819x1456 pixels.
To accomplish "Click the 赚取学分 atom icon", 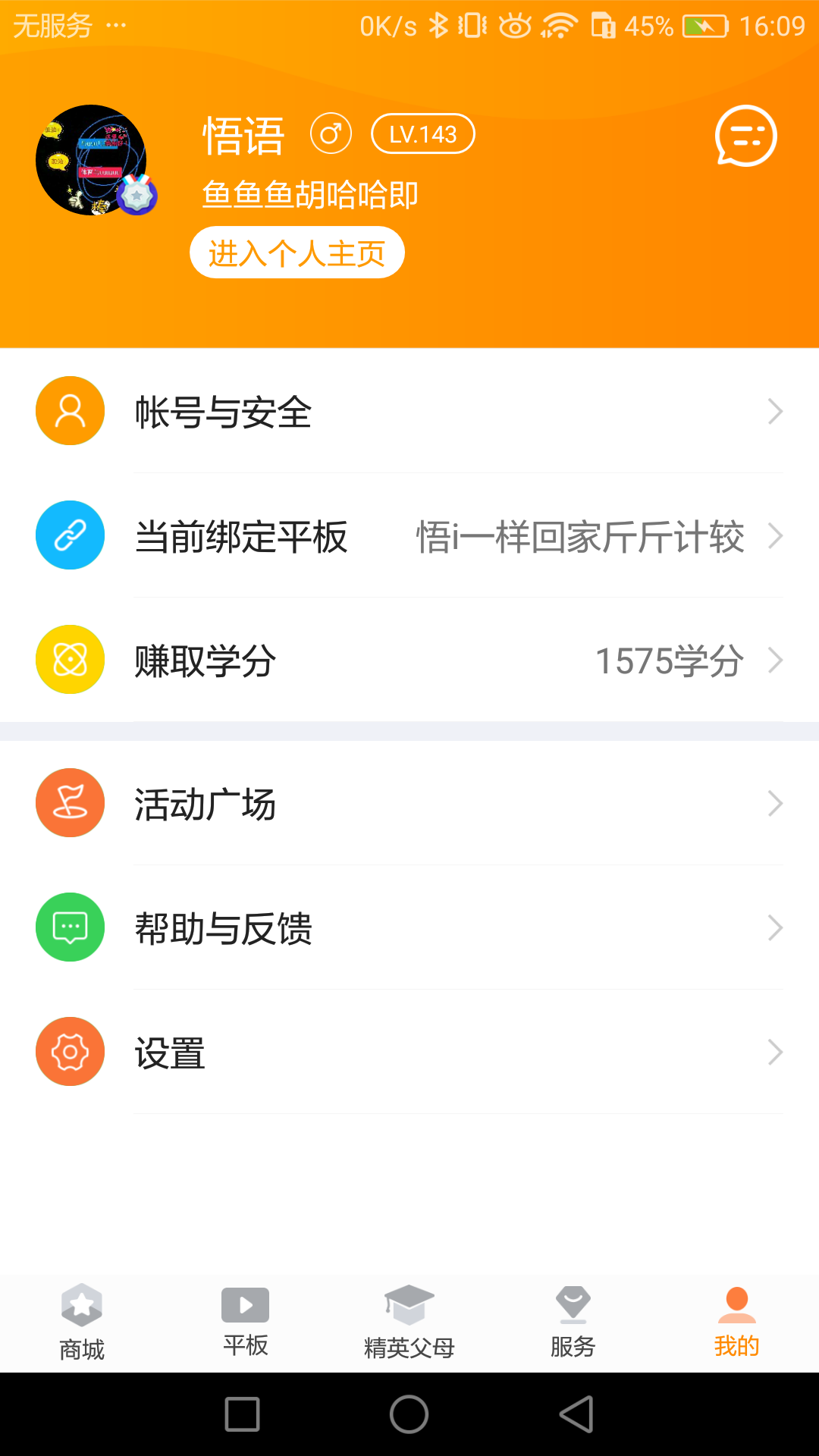I will click(70, 659).
